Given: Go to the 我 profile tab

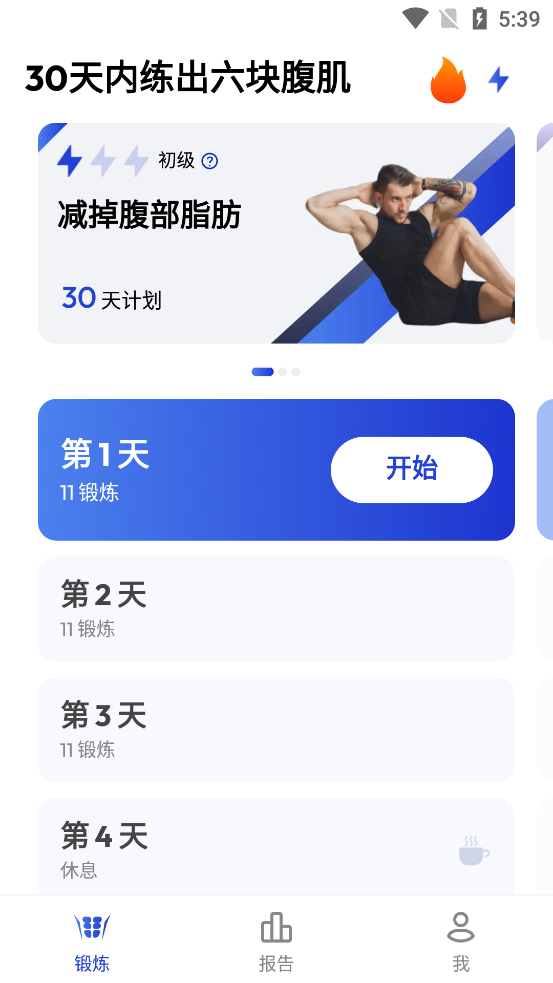Looking at the screenshot, I should [461, 942].
